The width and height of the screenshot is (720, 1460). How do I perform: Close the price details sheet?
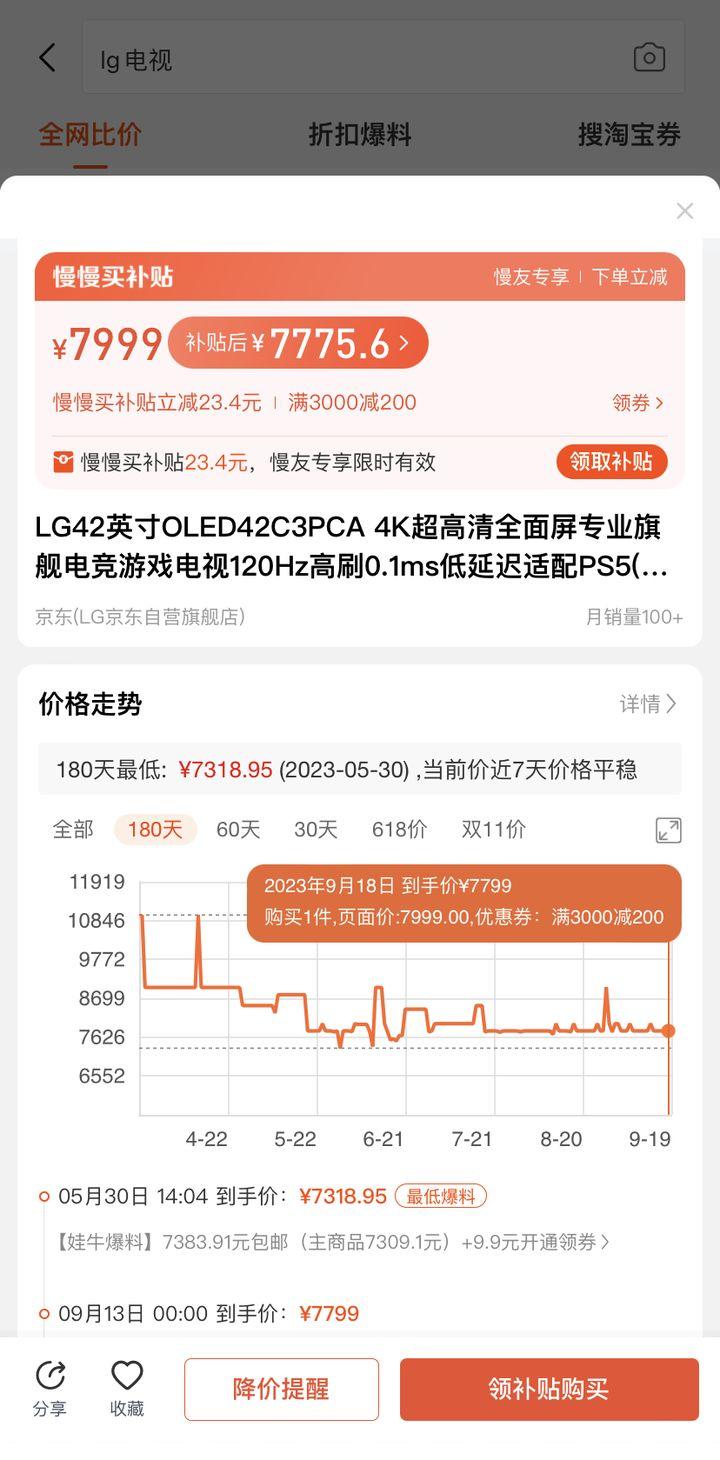pyautogui.click(x=684, y=211)
